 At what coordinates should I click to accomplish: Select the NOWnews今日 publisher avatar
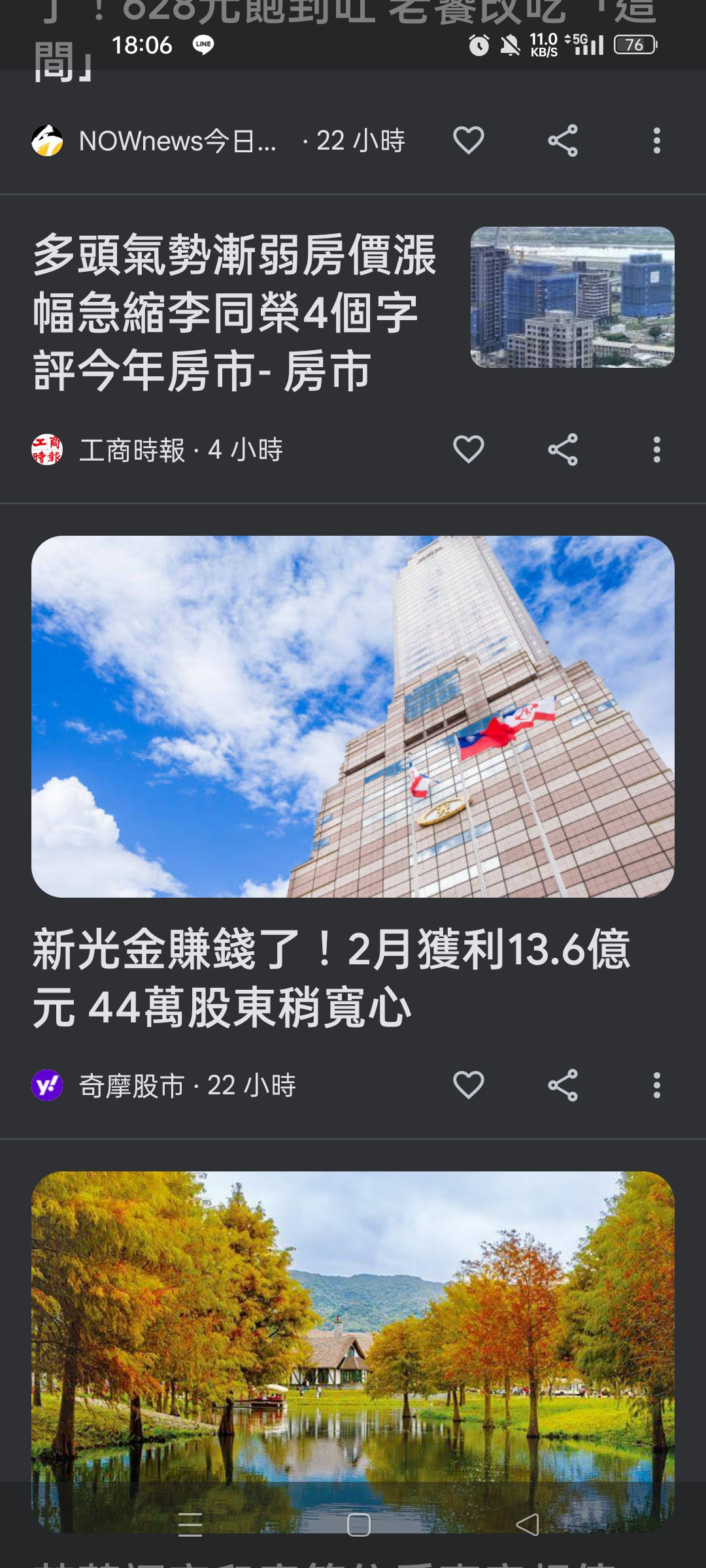[x=48, y=140]
